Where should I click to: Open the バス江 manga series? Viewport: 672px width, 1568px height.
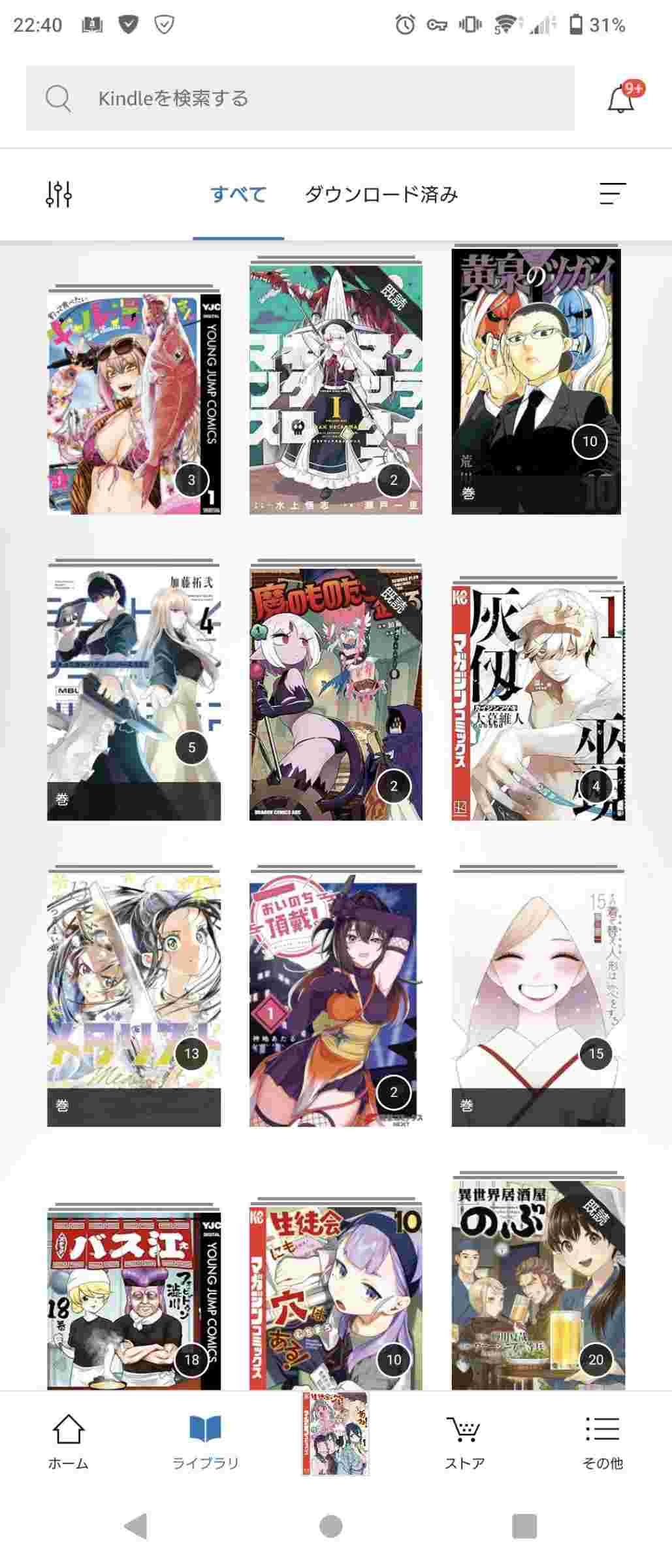tap(133, 1299)
